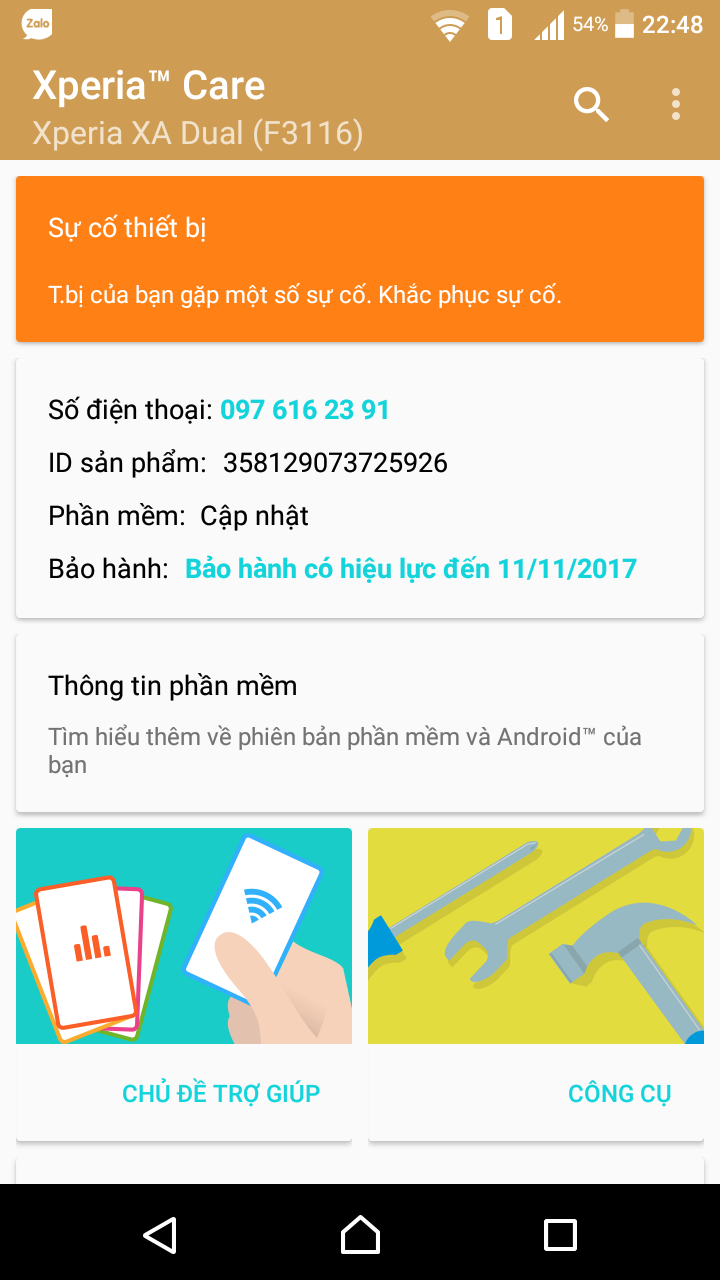
Task: Open warranty info Bảo hành có hiệu lực
Action: pyautogui.click(x=411, y=569)
